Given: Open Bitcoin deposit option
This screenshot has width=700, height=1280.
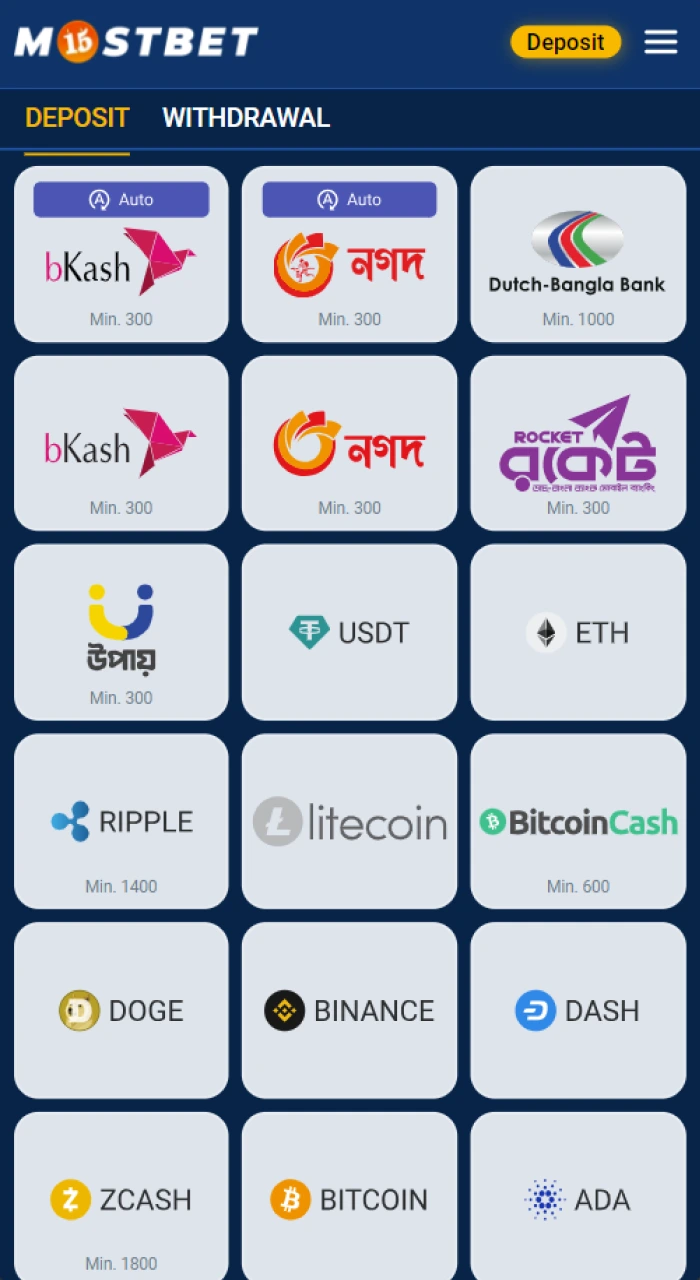Looking at the screenshot, I should click(x=349, y=1198).
